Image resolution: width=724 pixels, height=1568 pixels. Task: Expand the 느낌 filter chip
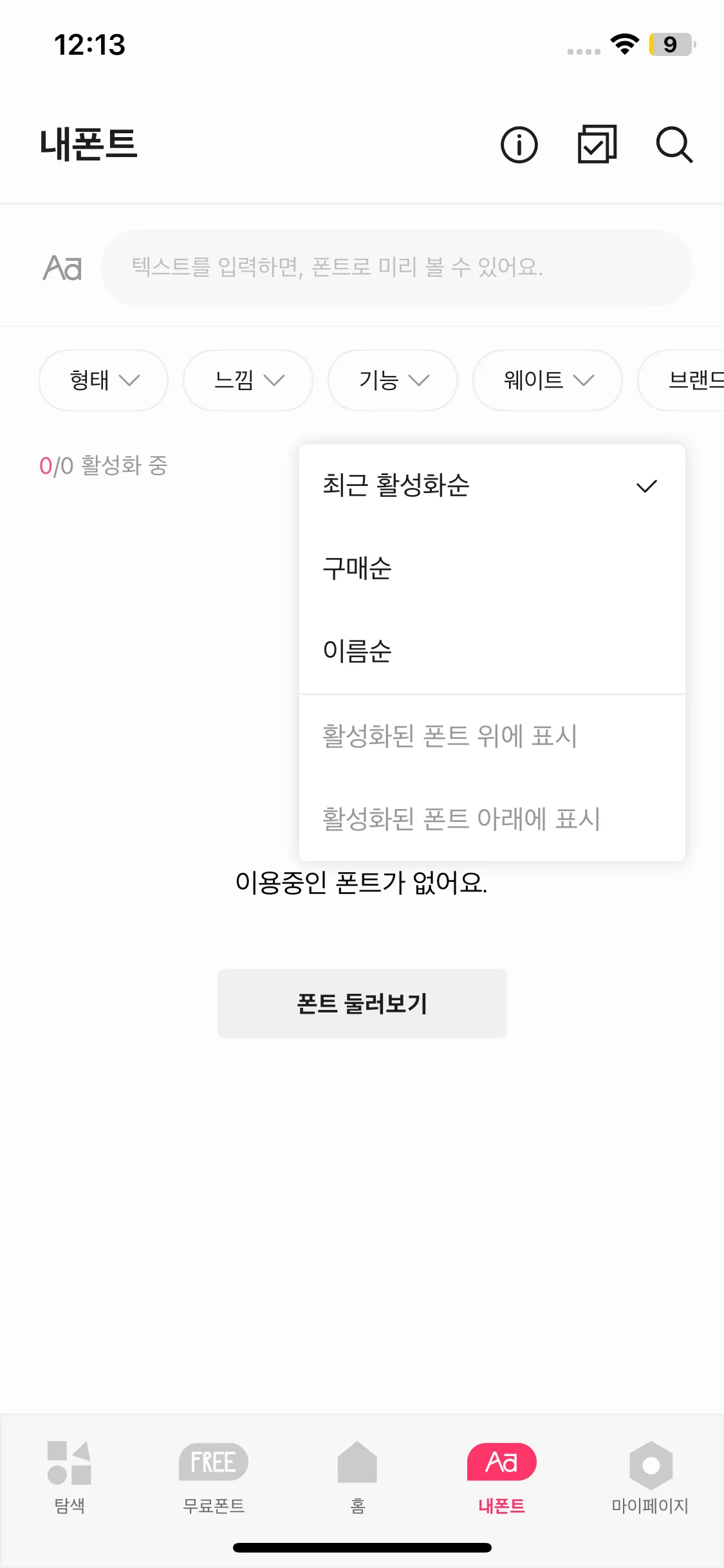tap(248, 380)
